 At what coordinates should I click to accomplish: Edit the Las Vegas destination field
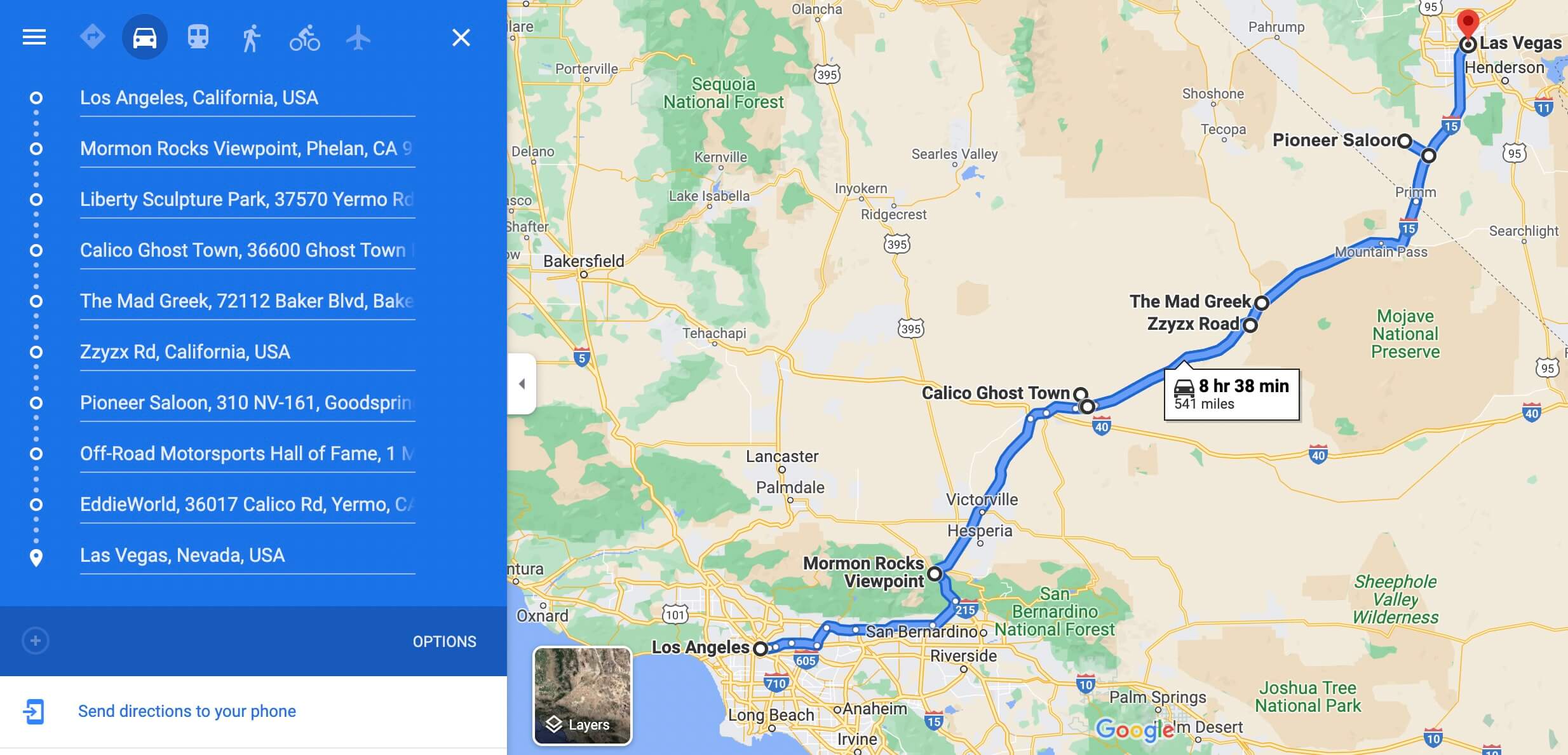(x=247, y=555)
